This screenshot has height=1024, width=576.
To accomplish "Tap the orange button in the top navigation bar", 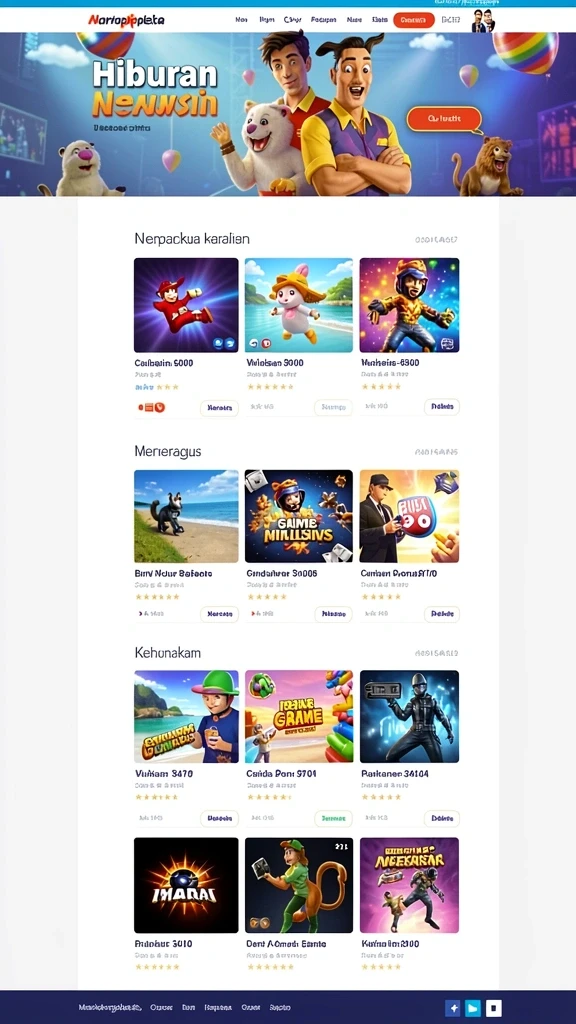I will [x=413, y=20].
